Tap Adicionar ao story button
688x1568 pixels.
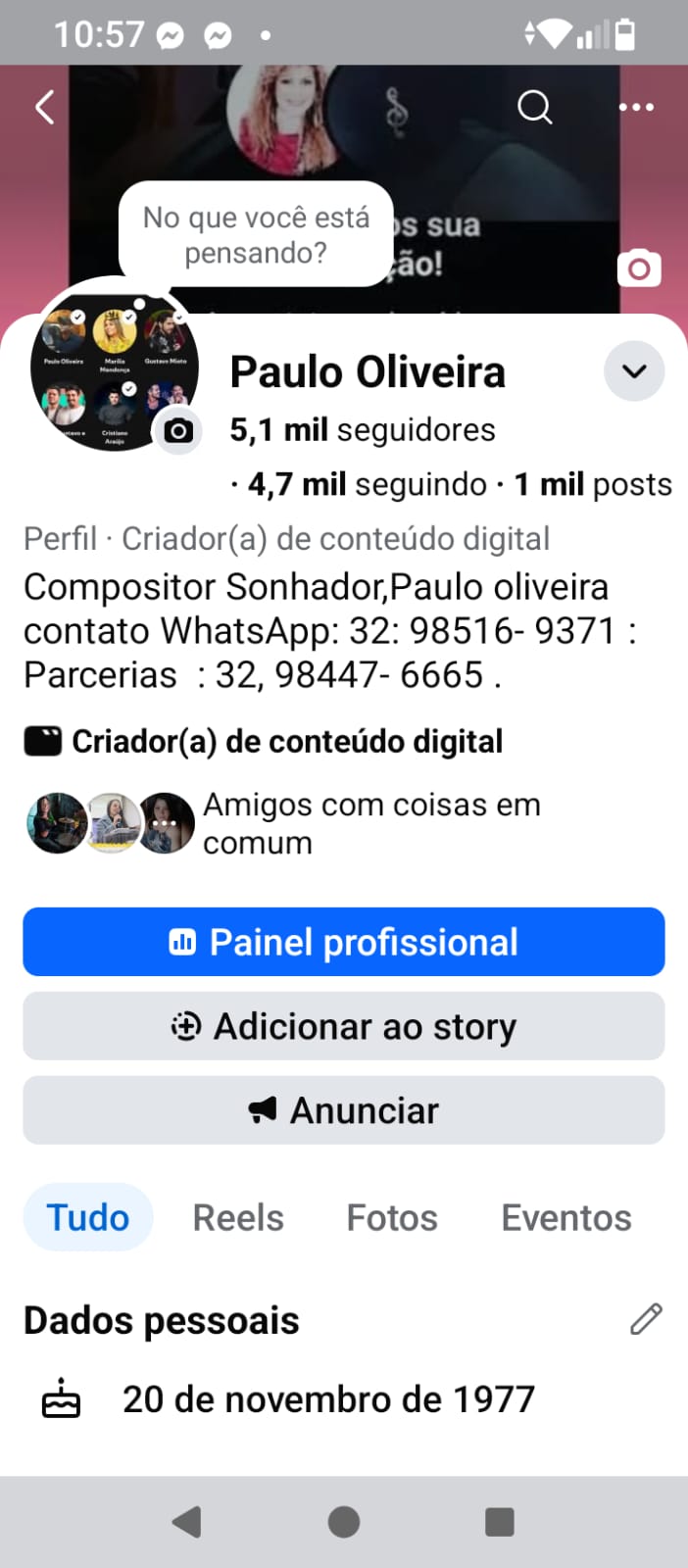[x=344, y=1026]
